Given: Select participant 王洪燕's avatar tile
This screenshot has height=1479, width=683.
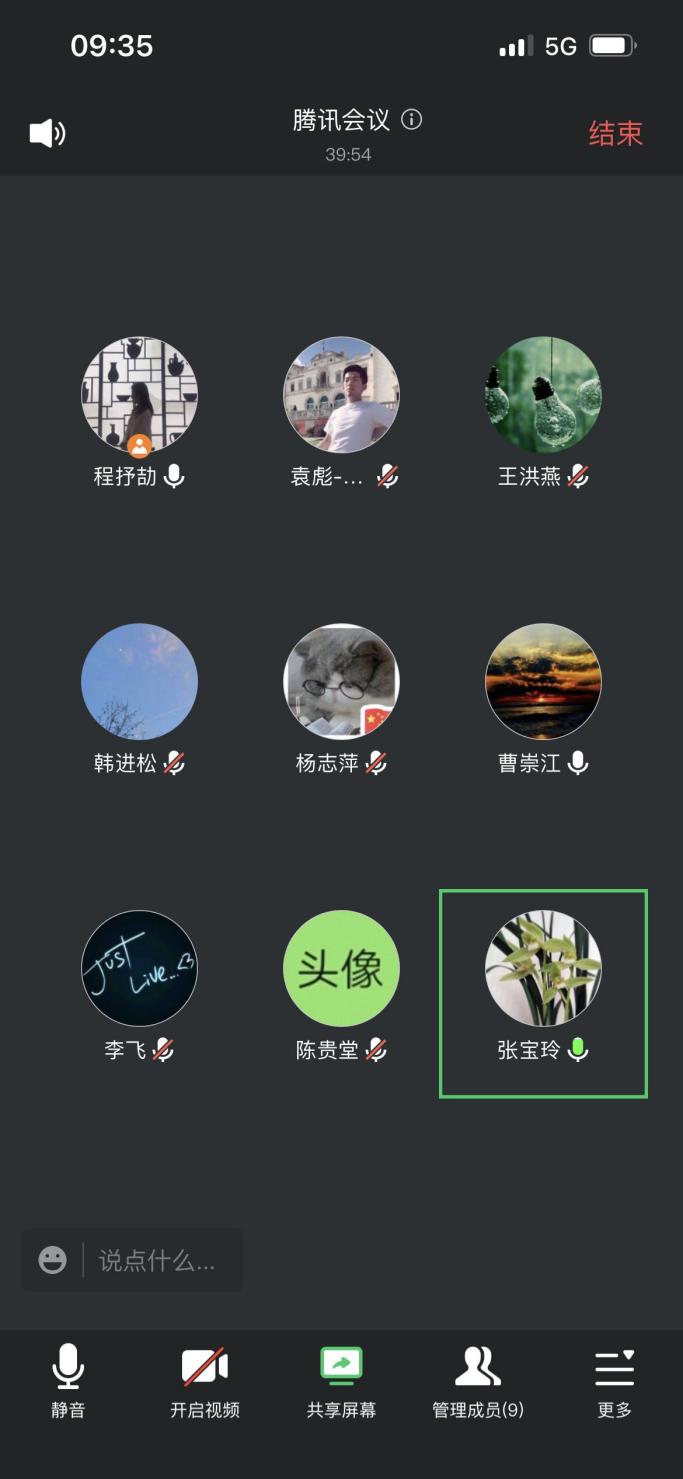Looking at the screenshot, I should coord(543,395).
